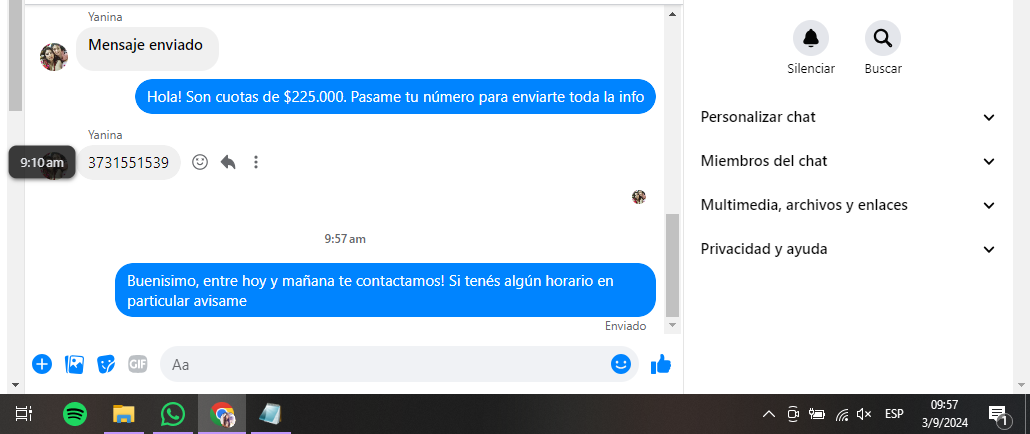Expand Personalizar chat section
Viewport: 1030px width, 434px height.
click(848, 117)
